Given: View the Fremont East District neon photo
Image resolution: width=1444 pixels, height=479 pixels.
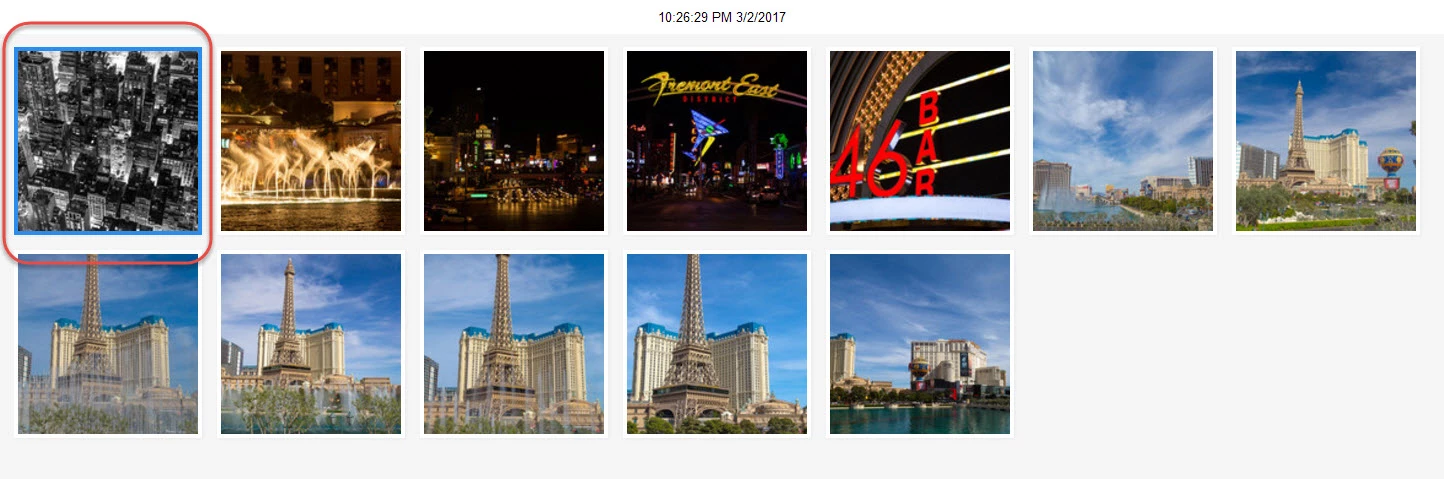Looking at the screenshot, I should [717, 141].
